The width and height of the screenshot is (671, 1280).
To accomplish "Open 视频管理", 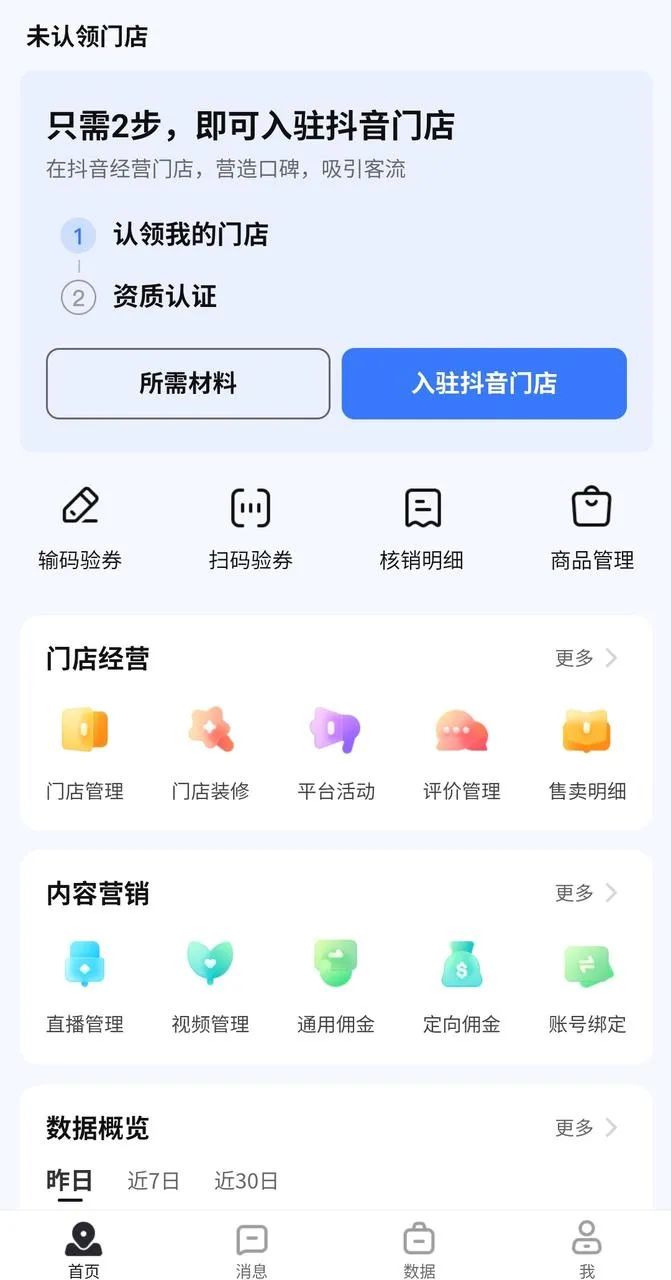I will tap(211, 986).
